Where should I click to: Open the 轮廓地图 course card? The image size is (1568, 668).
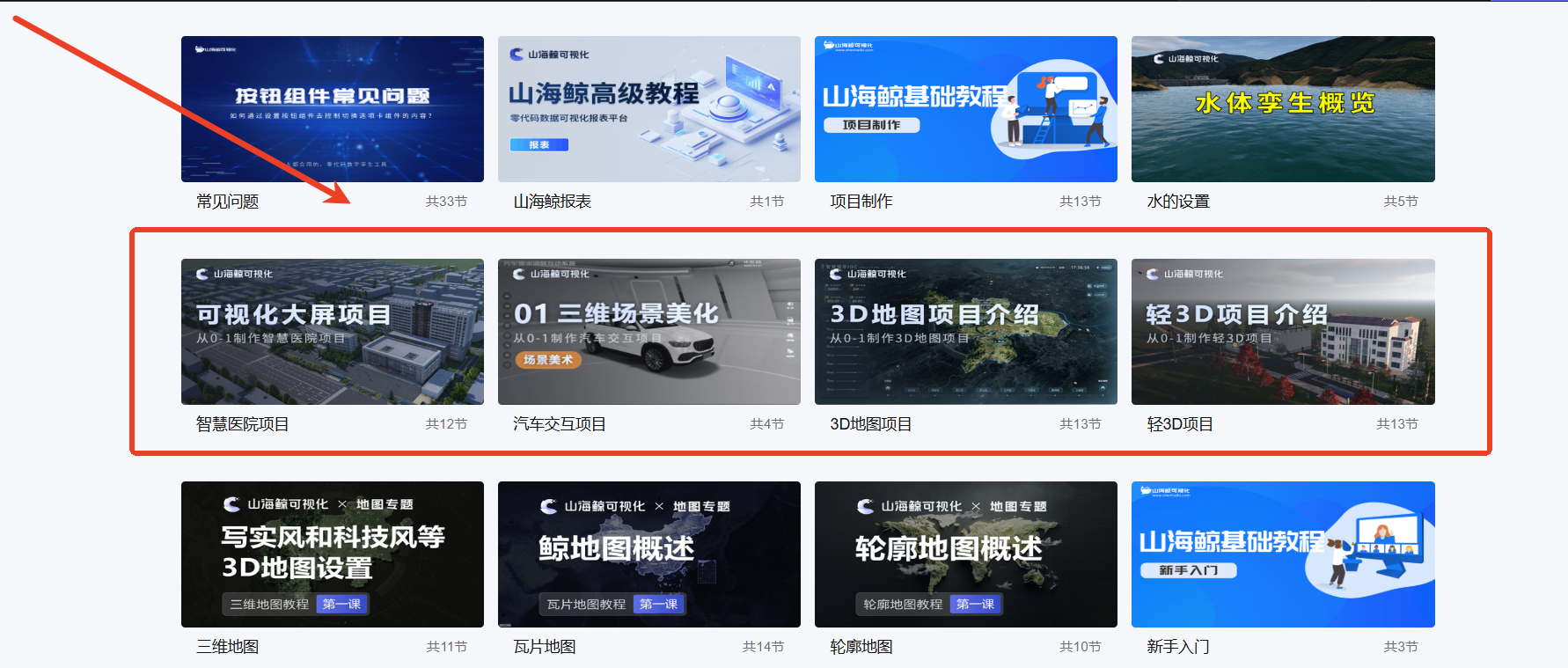tap(965, 554)
